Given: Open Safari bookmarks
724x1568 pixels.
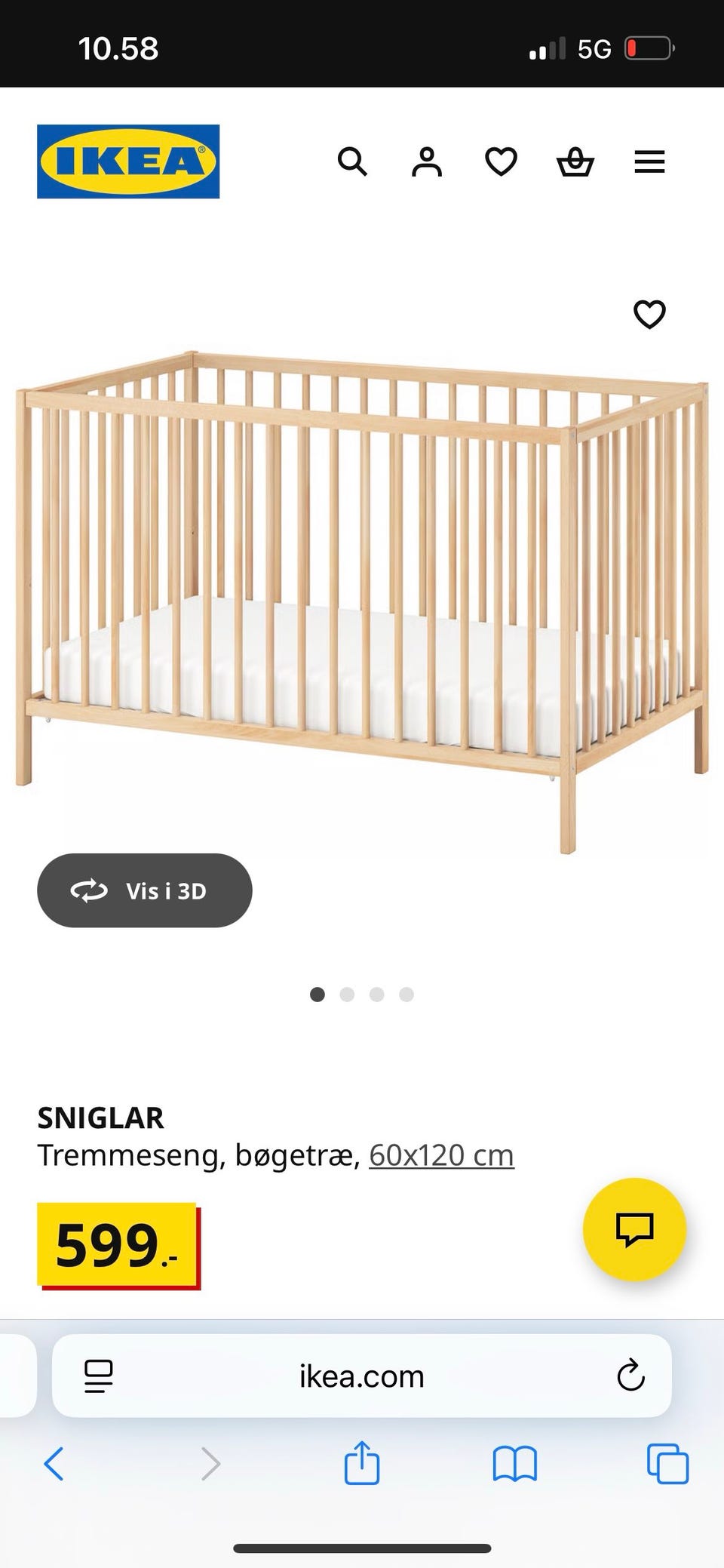Looking at the screenshot, I should point(514,1464).
